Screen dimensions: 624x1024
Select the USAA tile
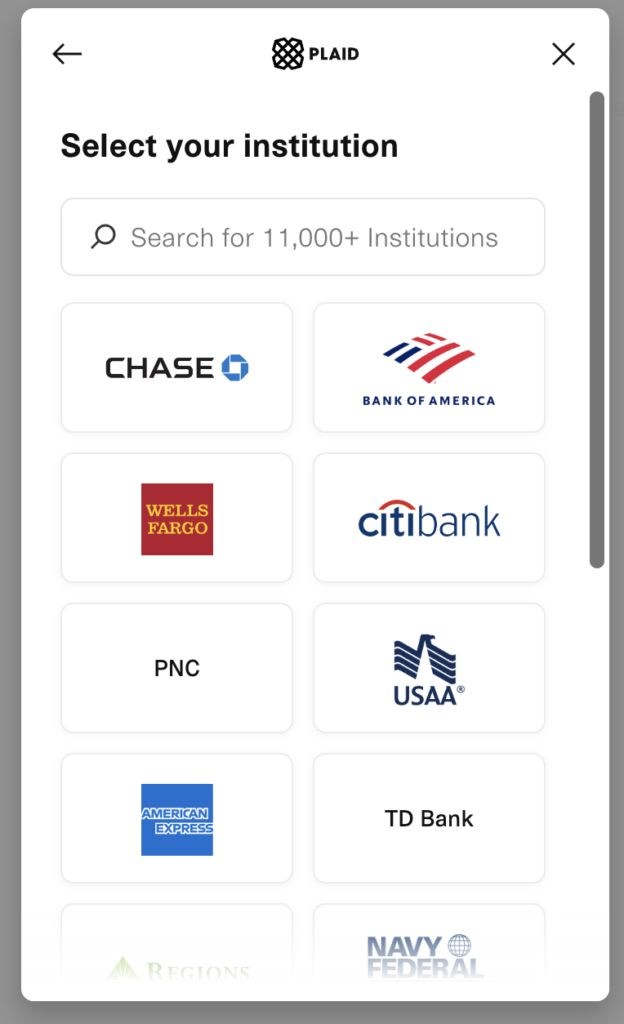pos(429,668)
